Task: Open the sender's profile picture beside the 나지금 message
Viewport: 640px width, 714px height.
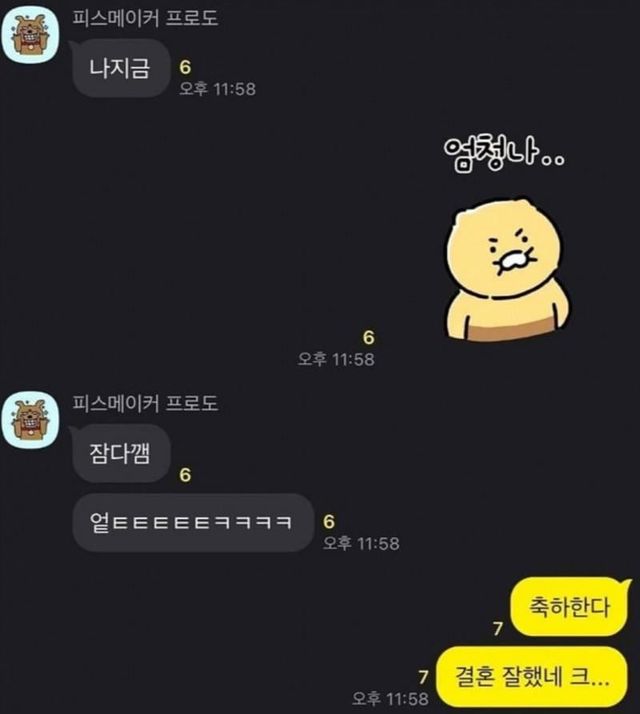Action: [27, 36]
